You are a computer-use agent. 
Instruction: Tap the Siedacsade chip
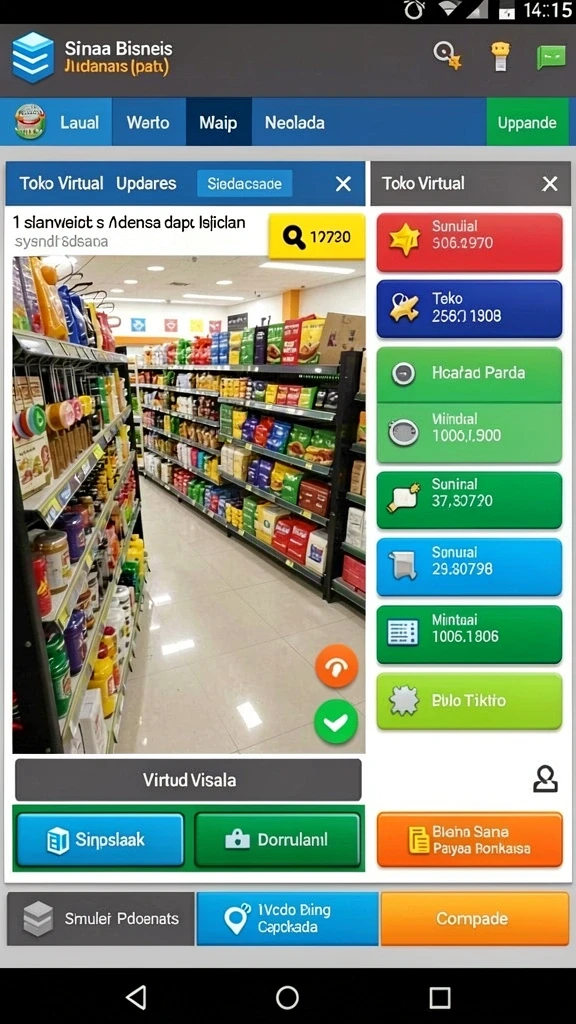coord(244,184)
